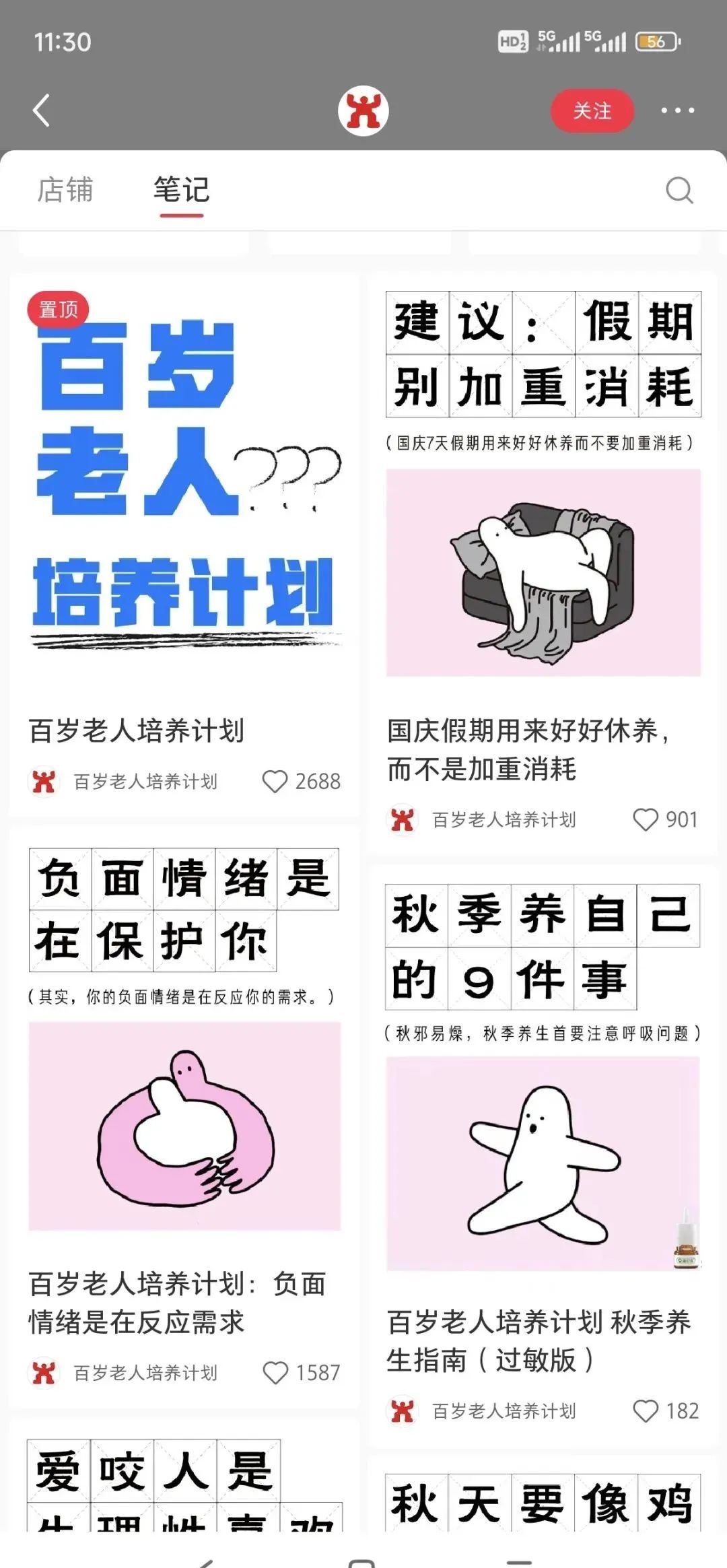Open the 秋天要像鸡 note card
This screenshot has width=727, height=1568.
tap(543, 1501)
